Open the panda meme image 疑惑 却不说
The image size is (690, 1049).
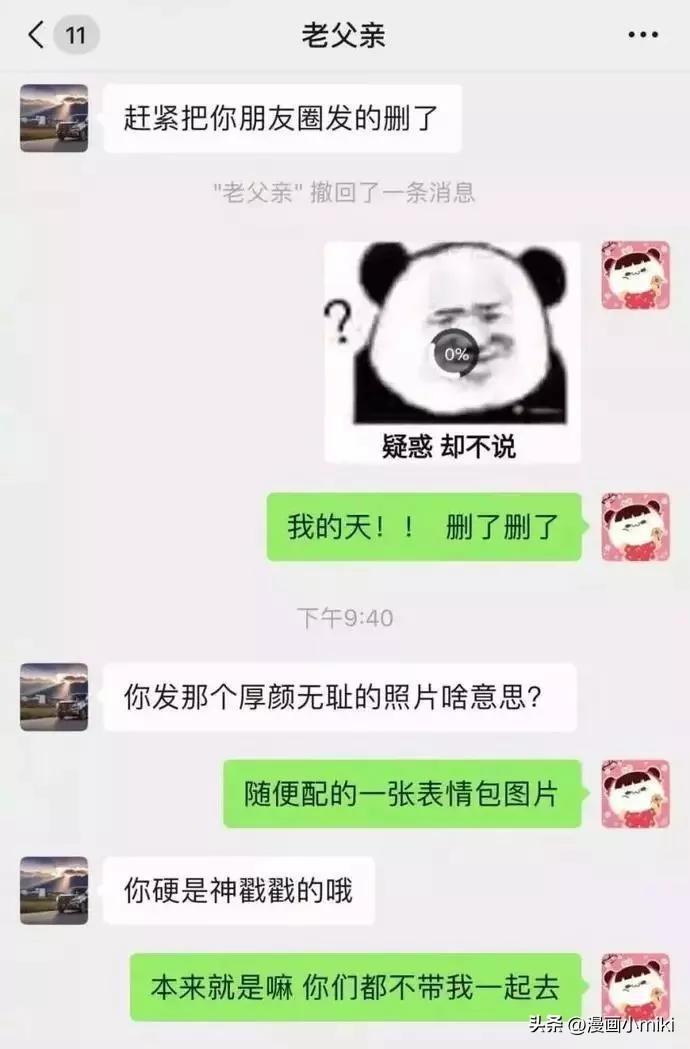pos(452,351)
